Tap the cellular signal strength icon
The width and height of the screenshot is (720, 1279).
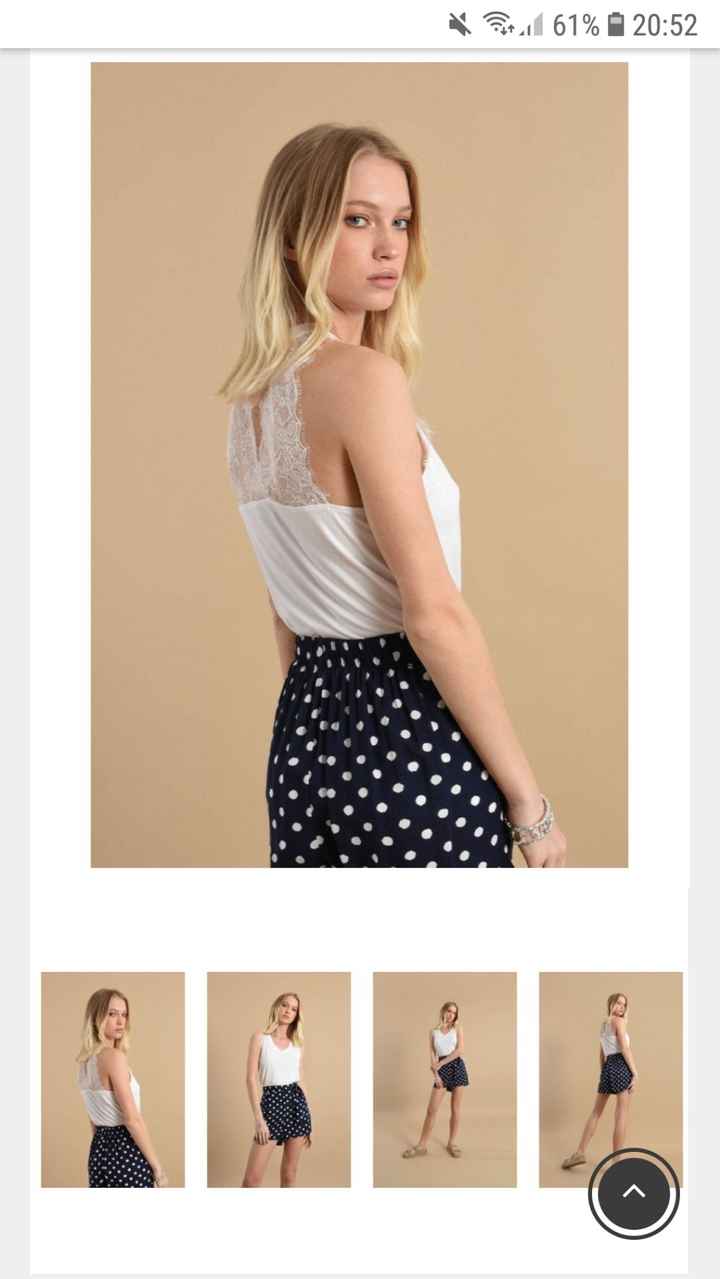[532, 24]
